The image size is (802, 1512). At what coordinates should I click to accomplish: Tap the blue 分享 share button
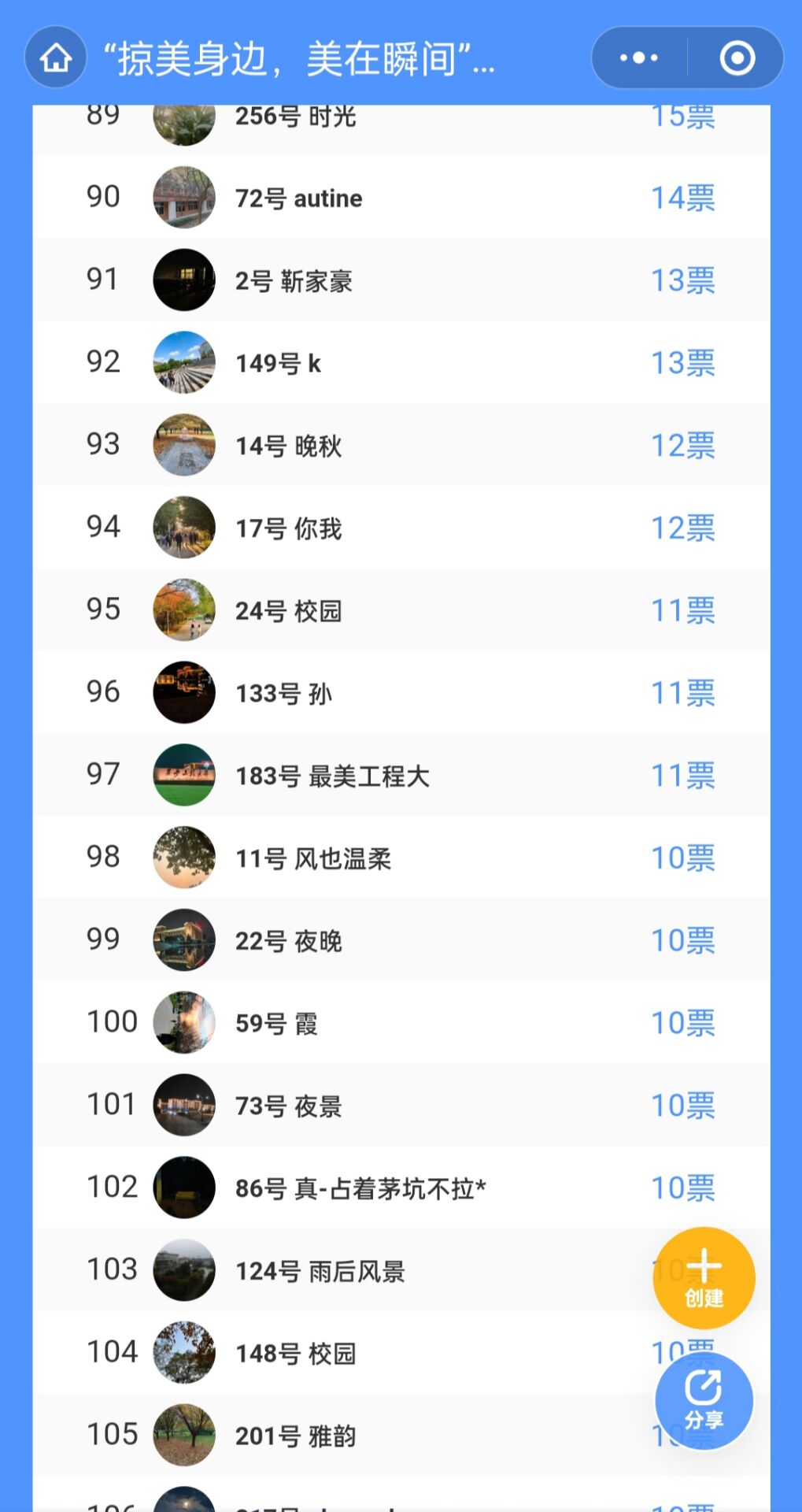point(704,1400)
